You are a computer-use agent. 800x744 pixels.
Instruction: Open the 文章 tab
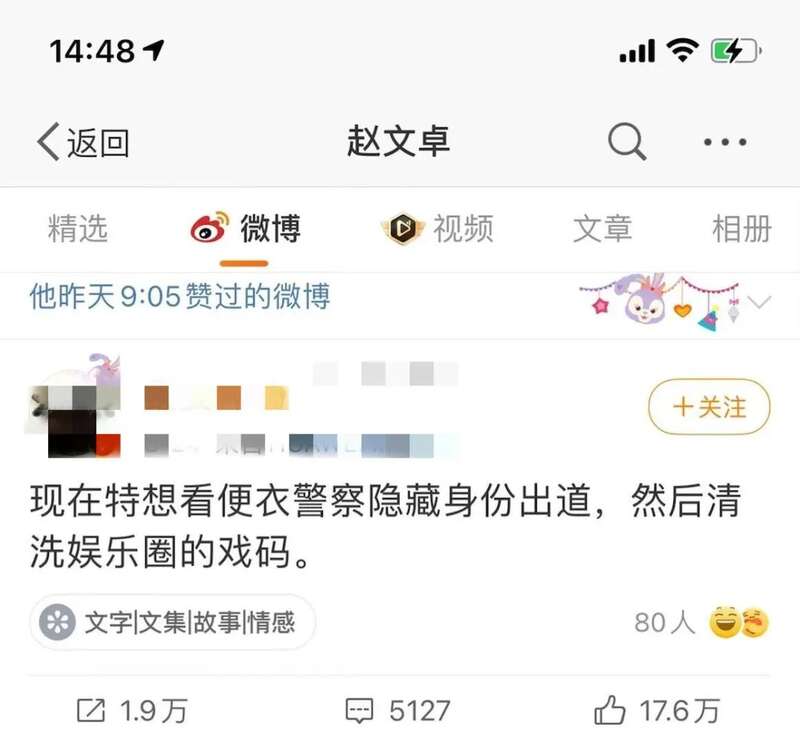point(602,229)
